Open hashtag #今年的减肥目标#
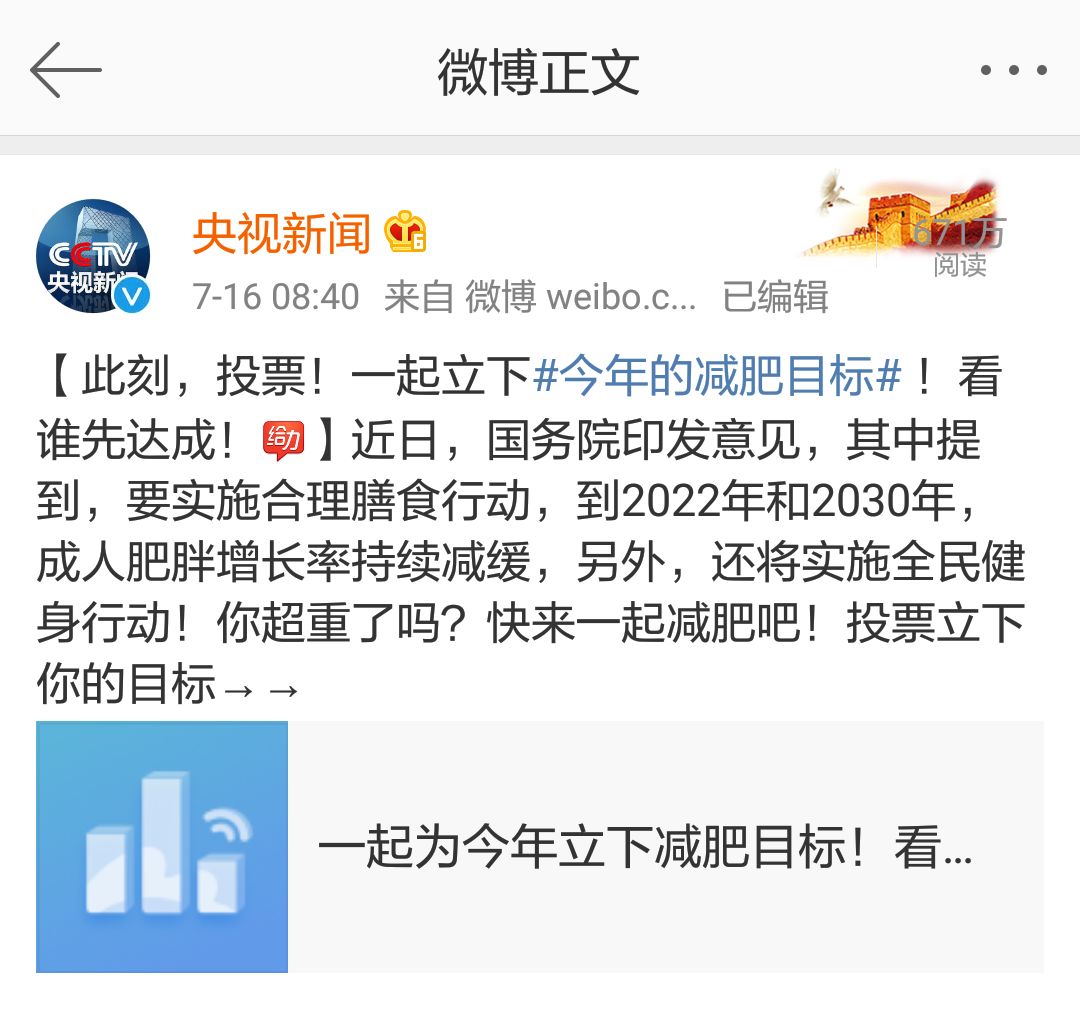1080x1019 pixels. coord(718,378)
